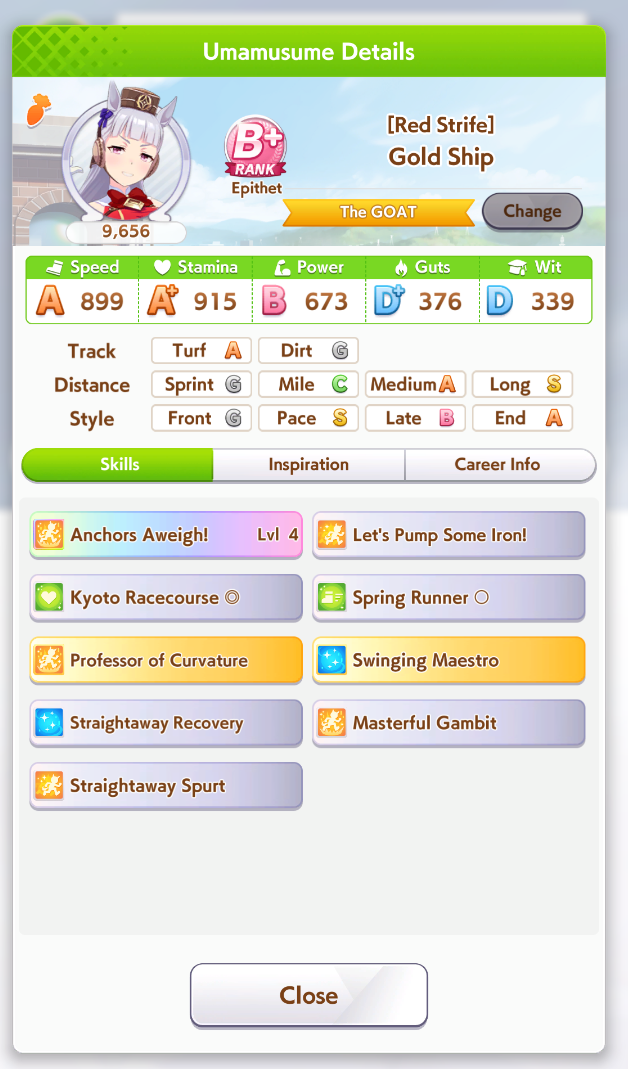This screenshot has width=628, height=1069.
Task: Show Masterful Gambit skill details
Action: click(449, 723)
